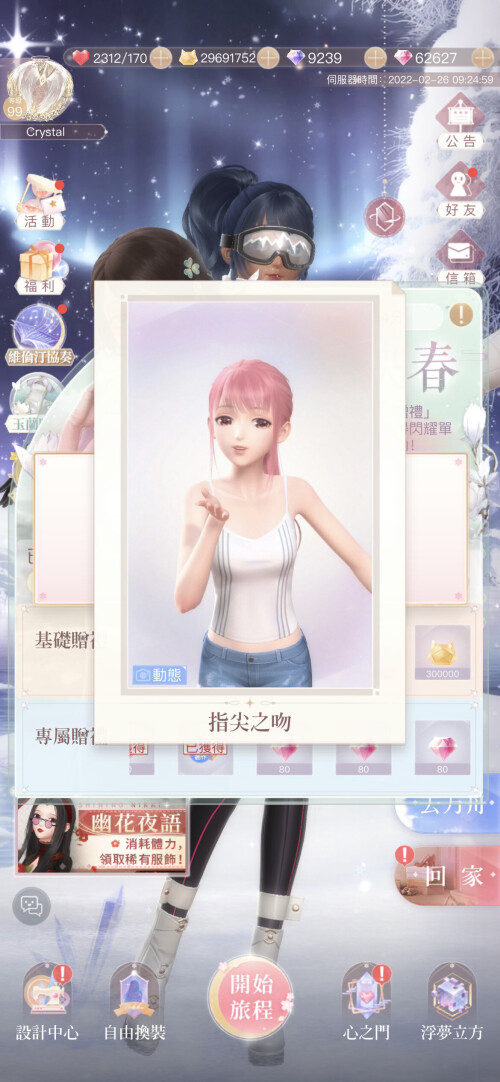500x1082 pixels.
Task: Open the 活動 events menu
Action: [40, 202]
